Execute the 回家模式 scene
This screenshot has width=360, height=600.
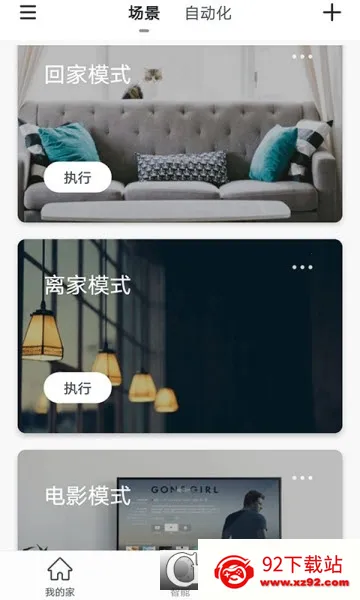(x=78, y=177)
